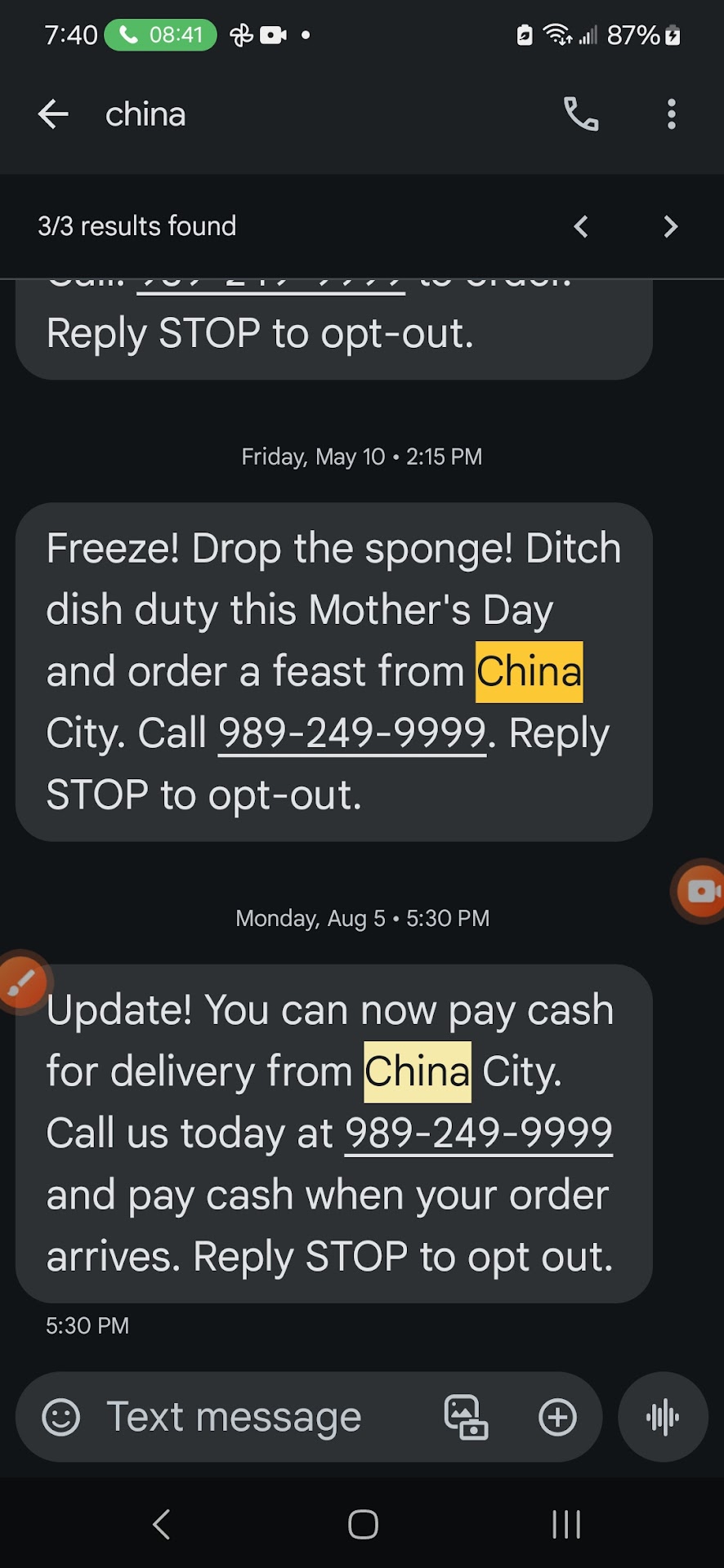Go back from the china conversation
Viewport: 724px width, 1568px height.
click(54, 114)
